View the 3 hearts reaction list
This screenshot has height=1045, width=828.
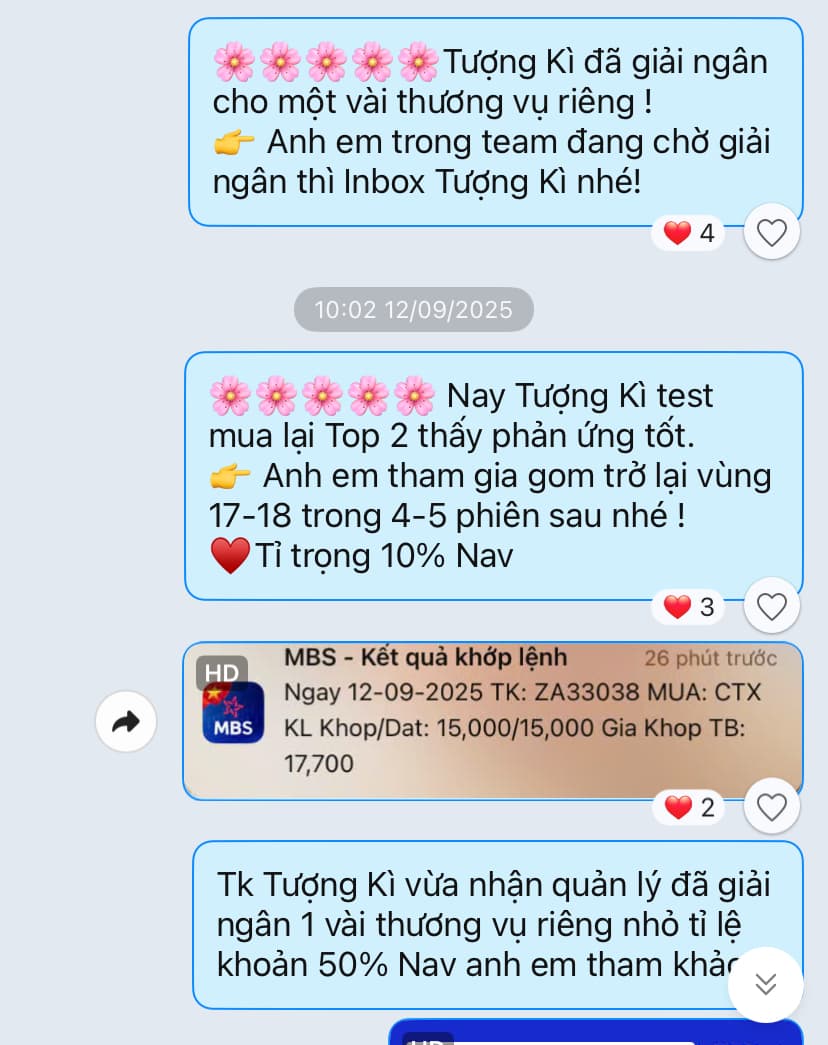click(689, 607)
